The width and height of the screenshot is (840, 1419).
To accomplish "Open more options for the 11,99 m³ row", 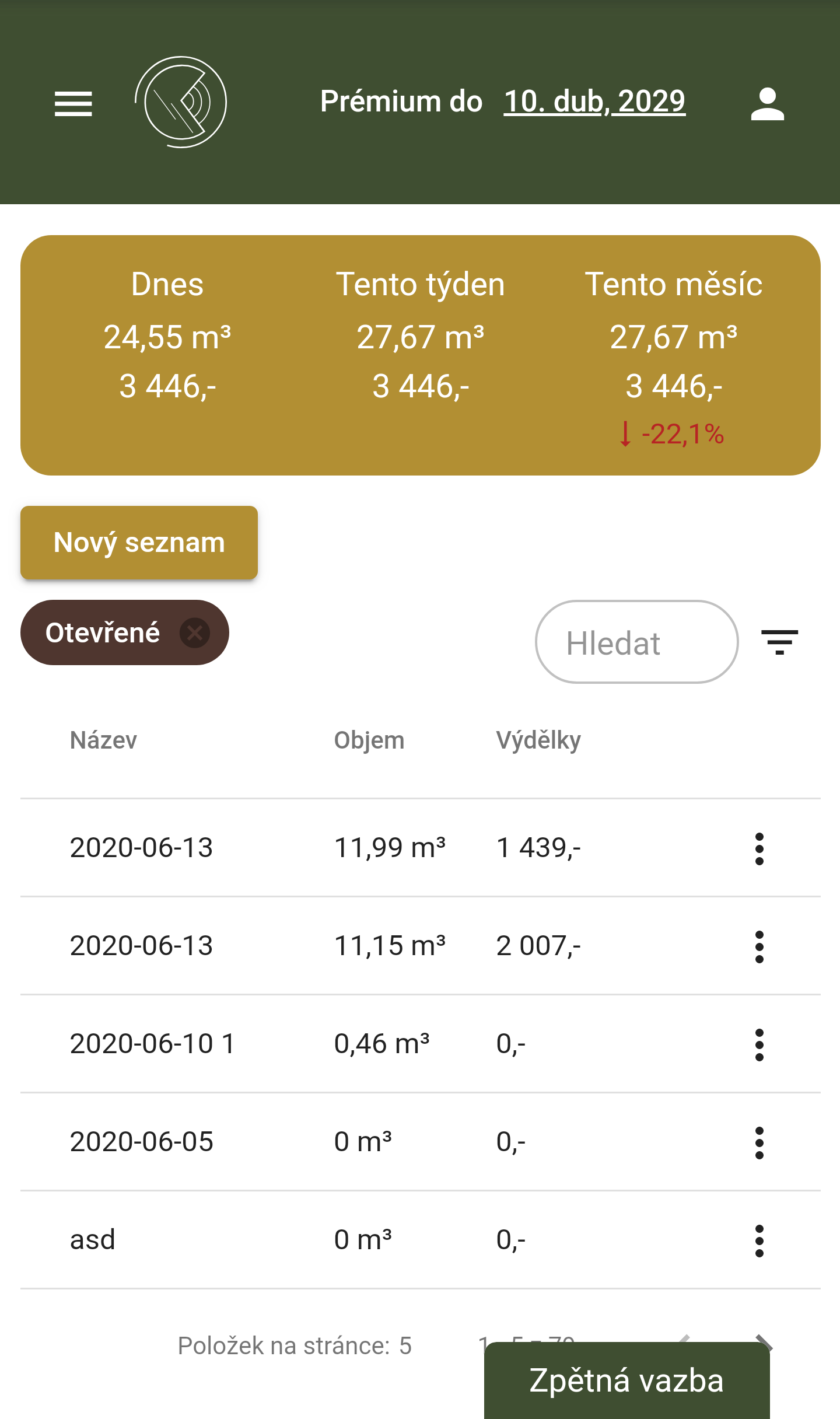I will [x=759, y=848].
